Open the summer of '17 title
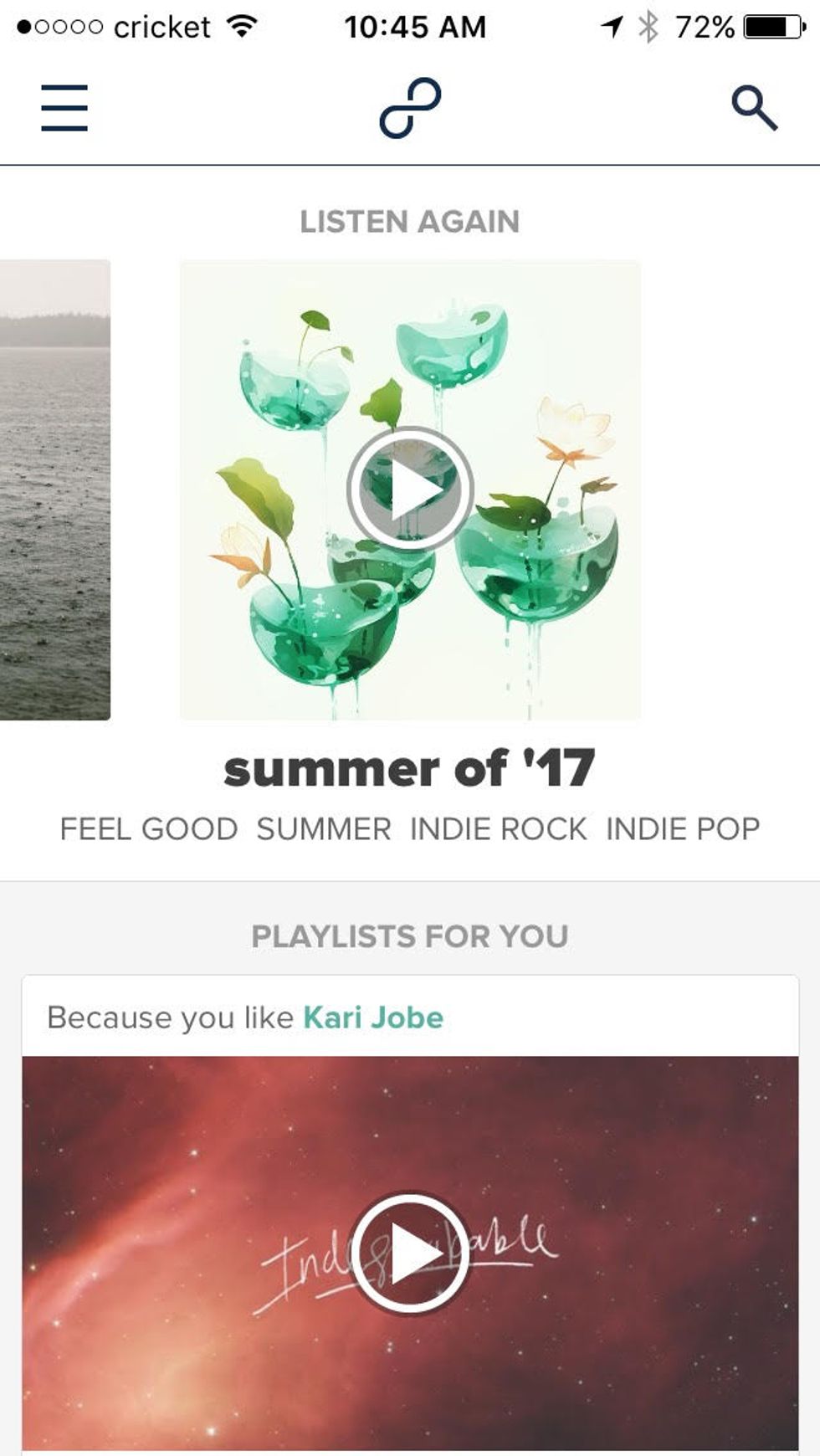The height and width of the screenshot is (1456, 820). pos(409,769)
